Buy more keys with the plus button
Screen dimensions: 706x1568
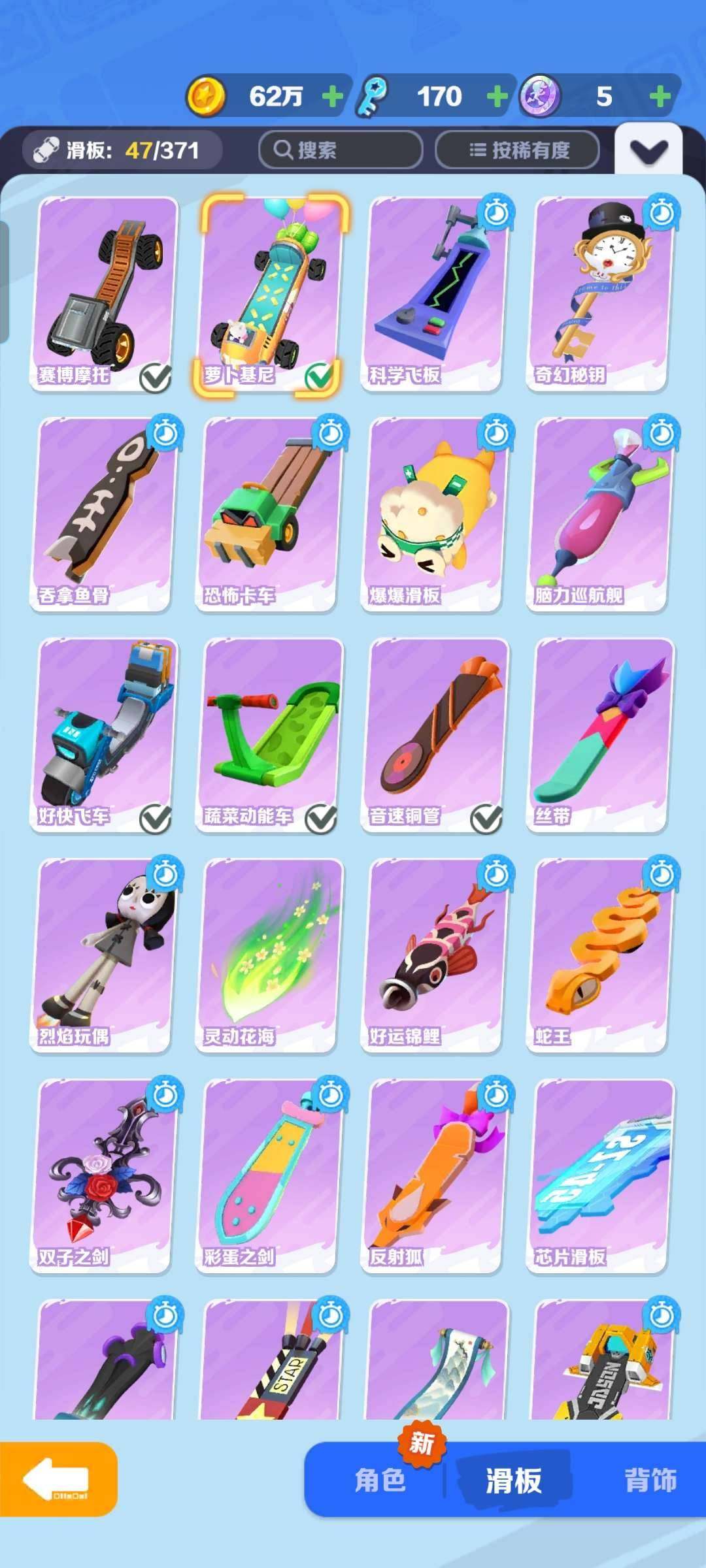[x=497, y=97]
